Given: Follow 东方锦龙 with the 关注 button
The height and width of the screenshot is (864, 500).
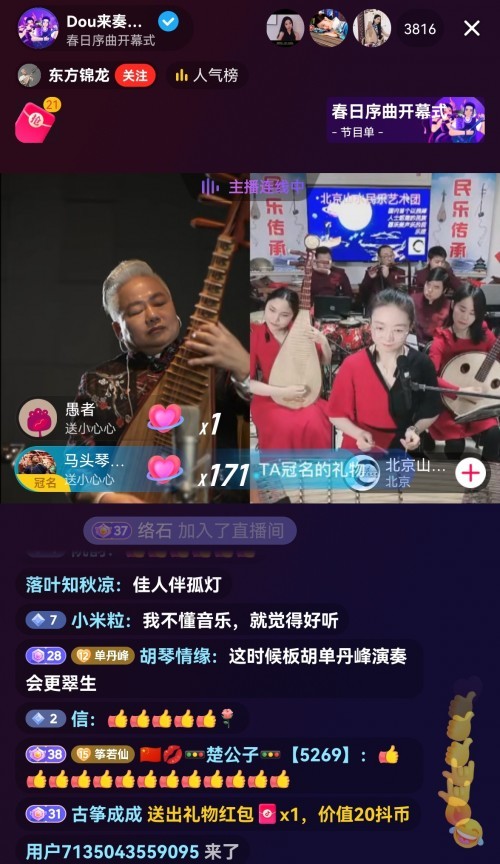Looking at the screenshot, I should click(x=135, y=75).
